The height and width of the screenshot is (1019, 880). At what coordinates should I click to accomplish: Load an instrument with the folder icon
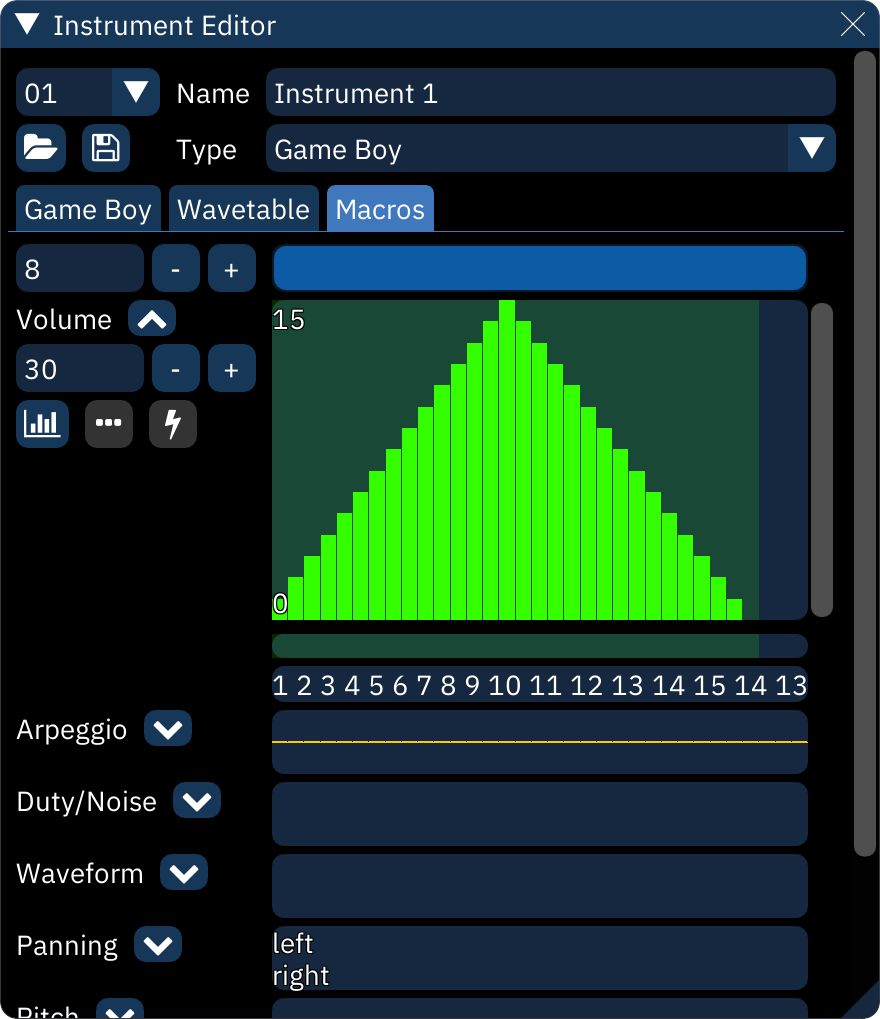[x=41, y=149]
